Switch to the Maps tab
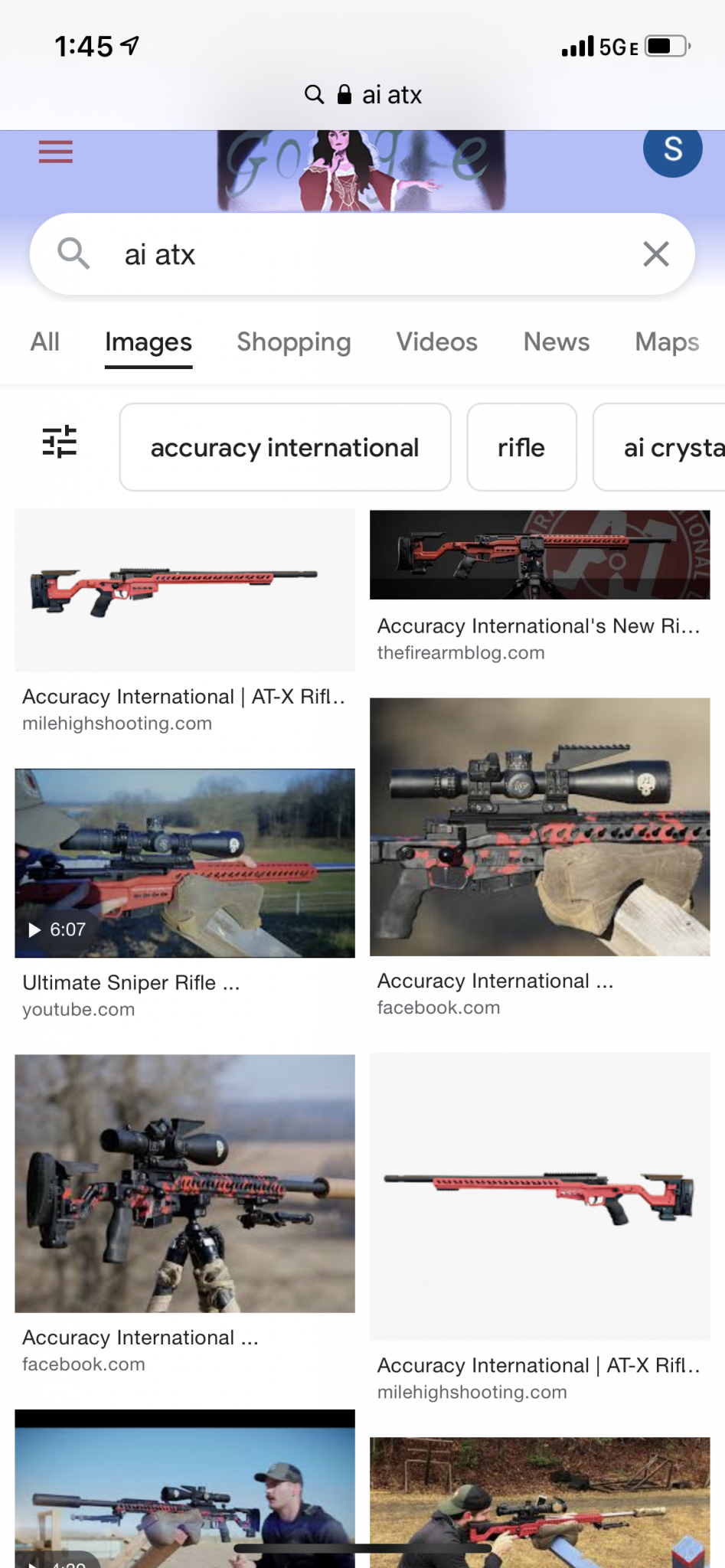 tap(666, 342)
